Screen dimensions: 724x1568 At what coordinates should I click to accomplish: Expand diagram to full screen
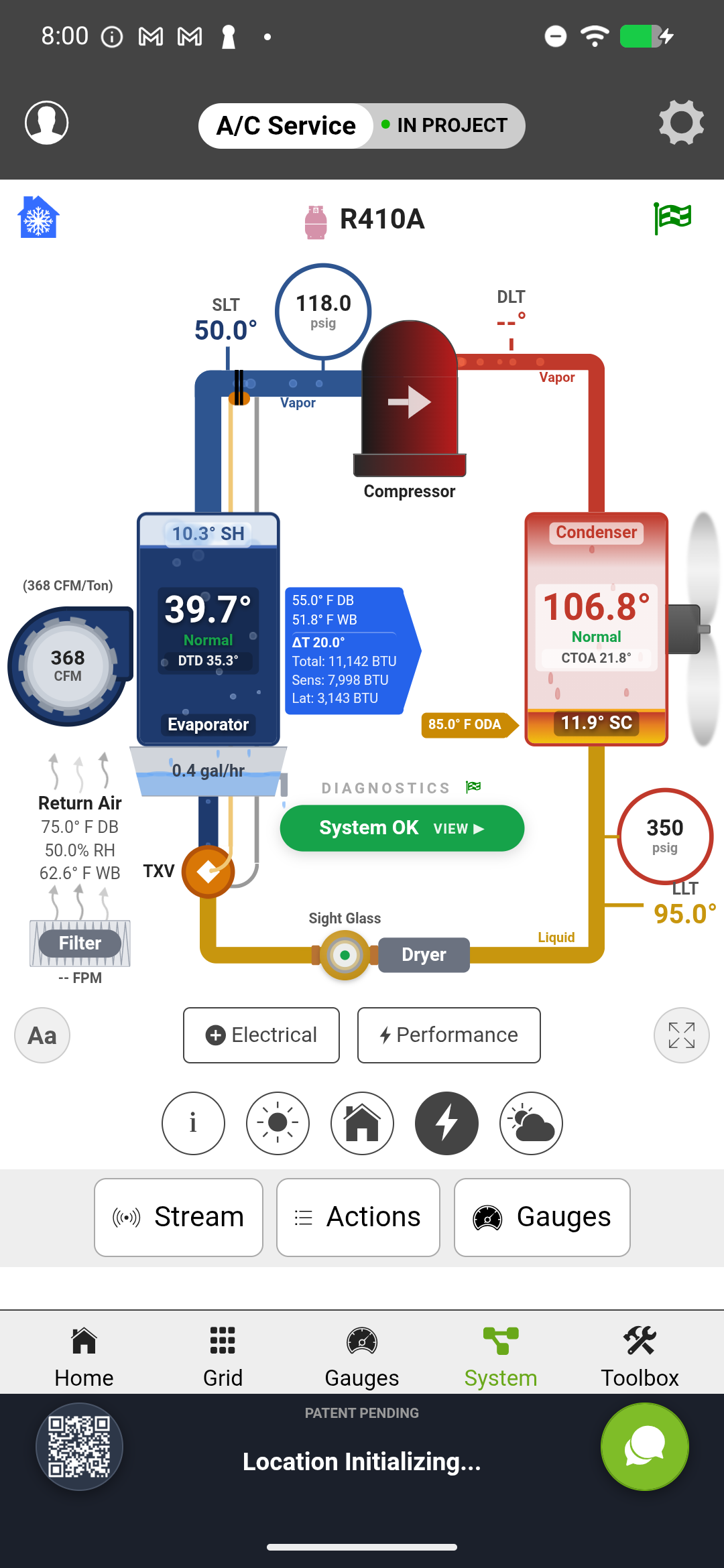[x=681, y=1035]
